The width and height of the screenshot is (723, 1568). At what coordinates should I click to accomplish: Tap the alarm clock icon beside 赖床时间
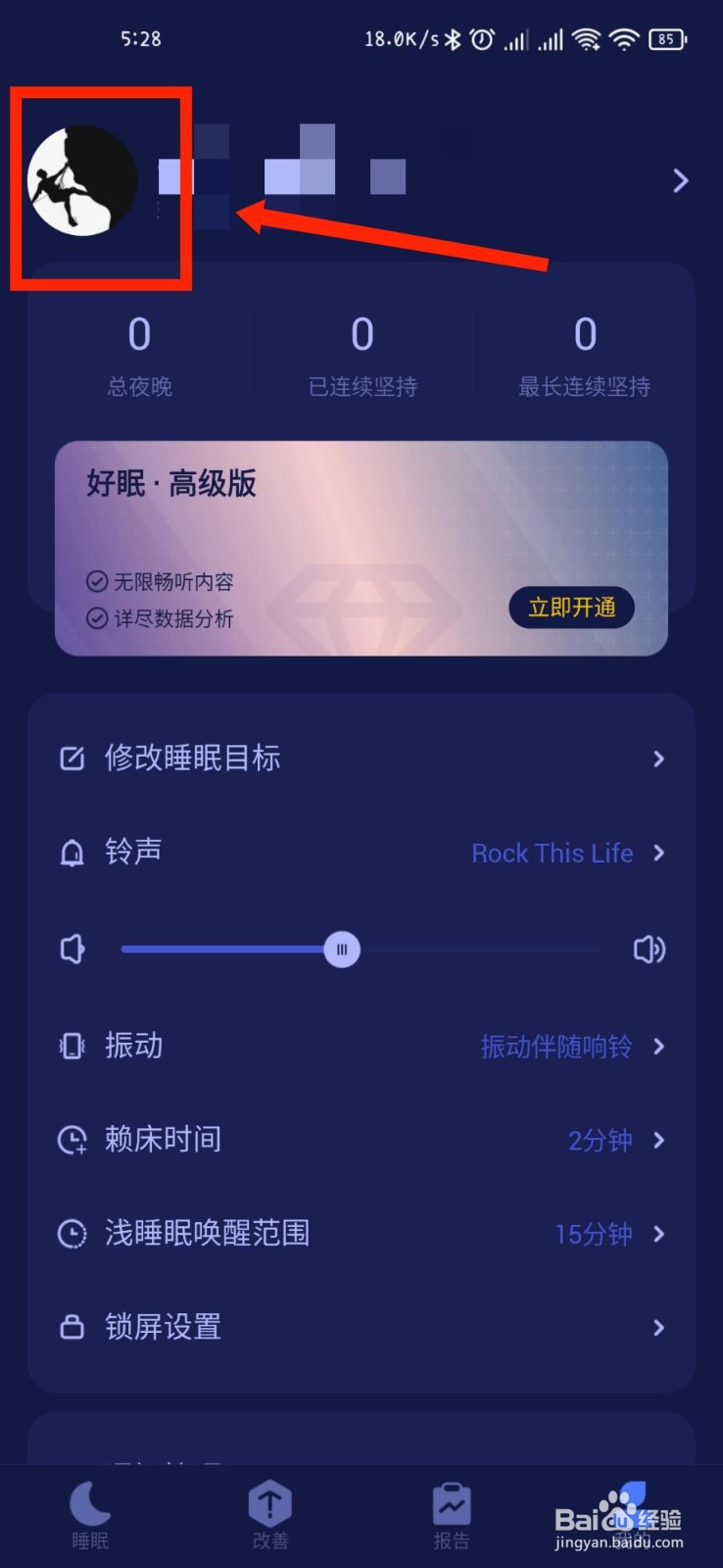tap(72, 1140)
